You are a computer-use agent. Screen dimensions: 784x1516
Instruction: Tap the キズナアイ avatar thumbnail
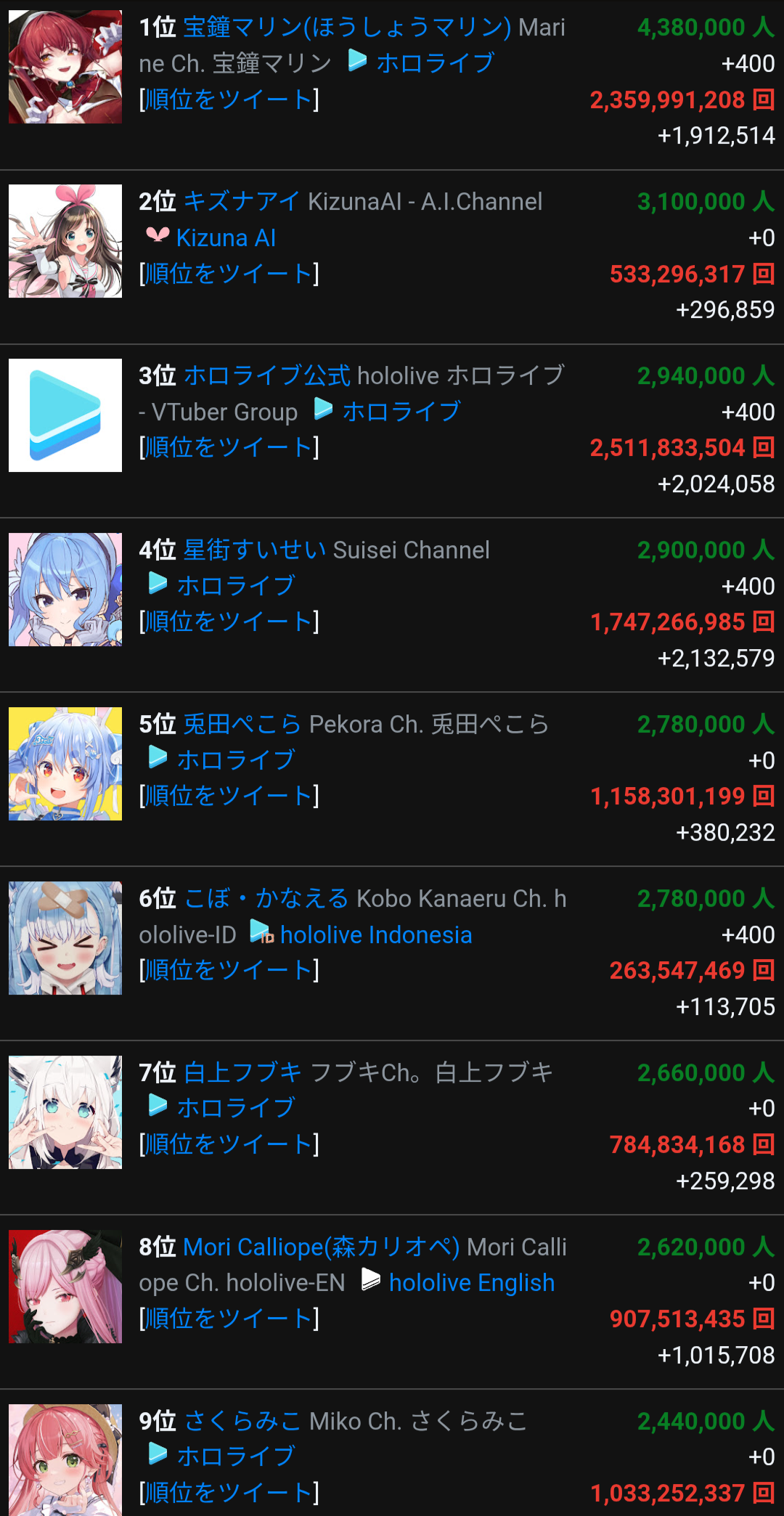tap(65, 241)
